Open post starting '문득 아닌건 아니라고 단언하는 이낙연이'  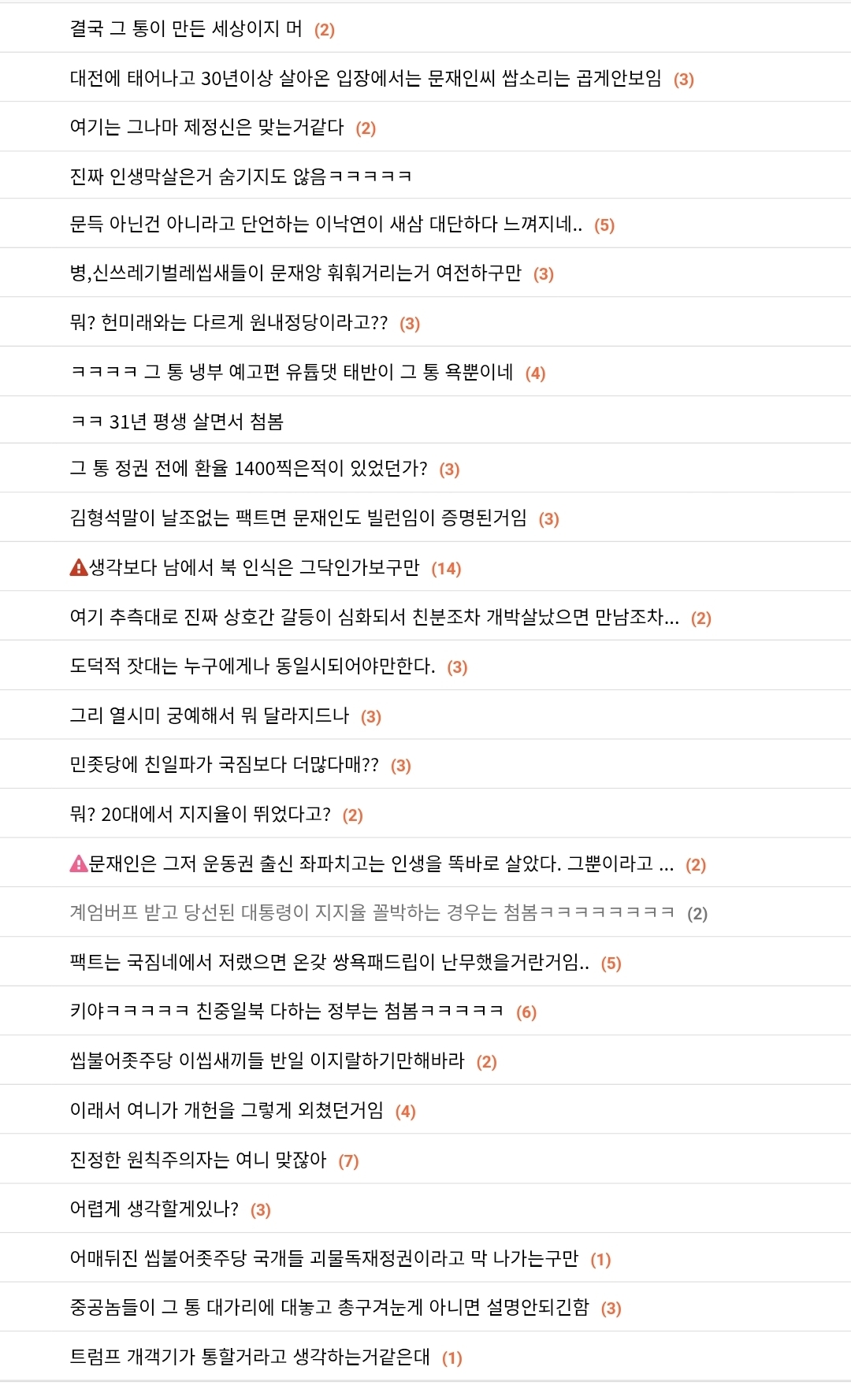point(325,225)
